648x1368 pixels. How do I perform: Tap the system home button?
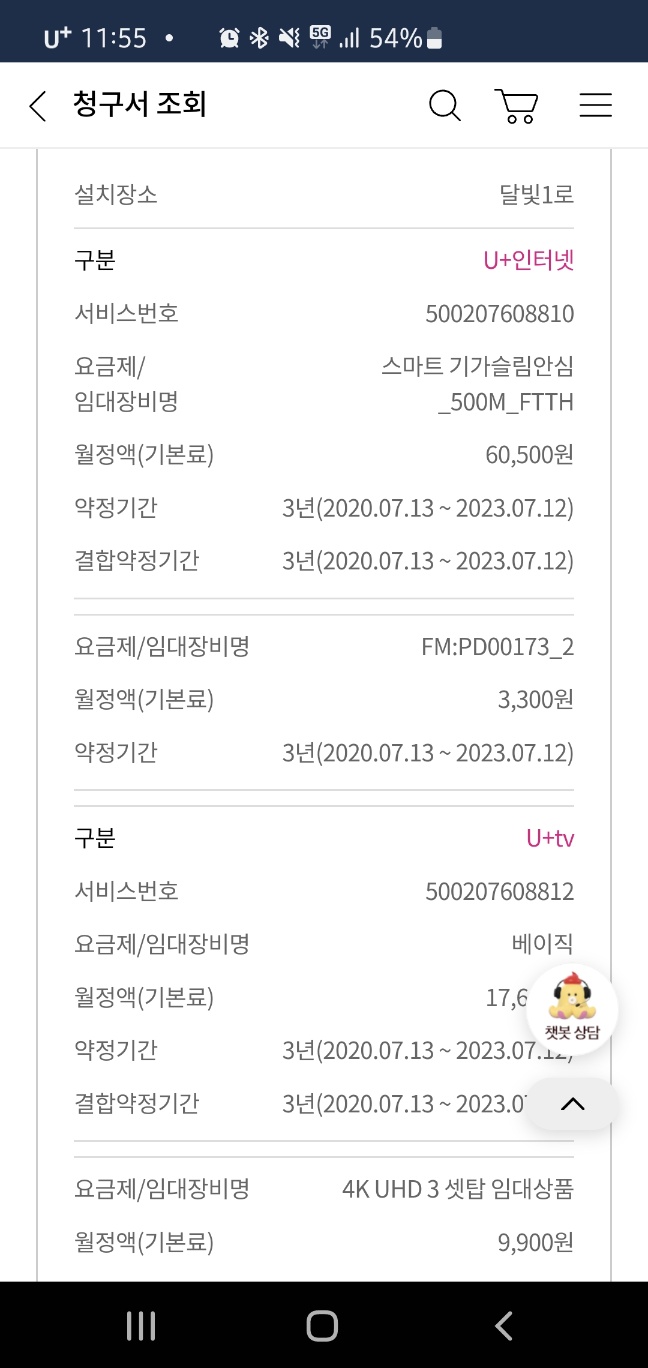pyautogui.click(x=322, y=1326)
